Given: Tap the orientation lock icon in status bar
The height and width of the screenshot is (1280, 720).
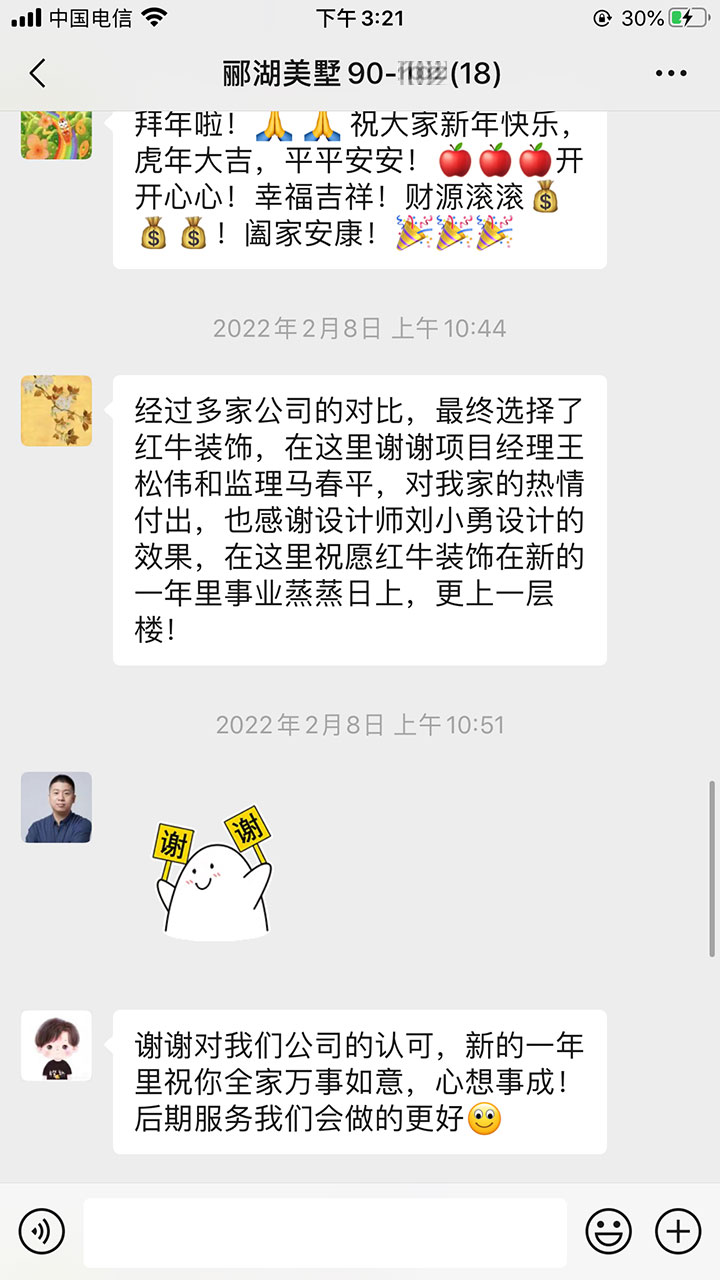Looking at the screenshot, I should [602, 17].
